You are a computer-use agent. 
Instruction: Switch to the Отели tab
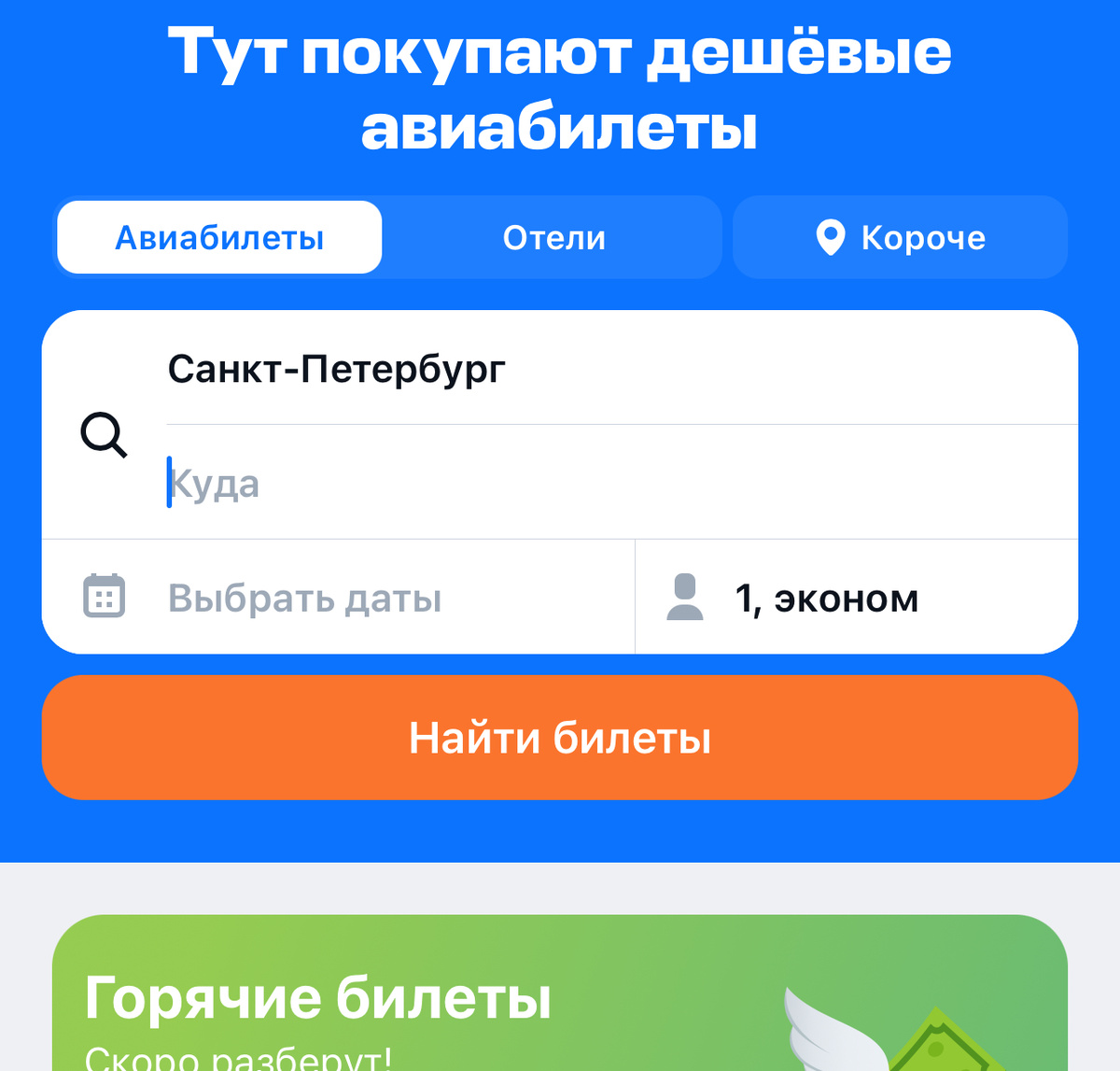[x=554, y=238]
